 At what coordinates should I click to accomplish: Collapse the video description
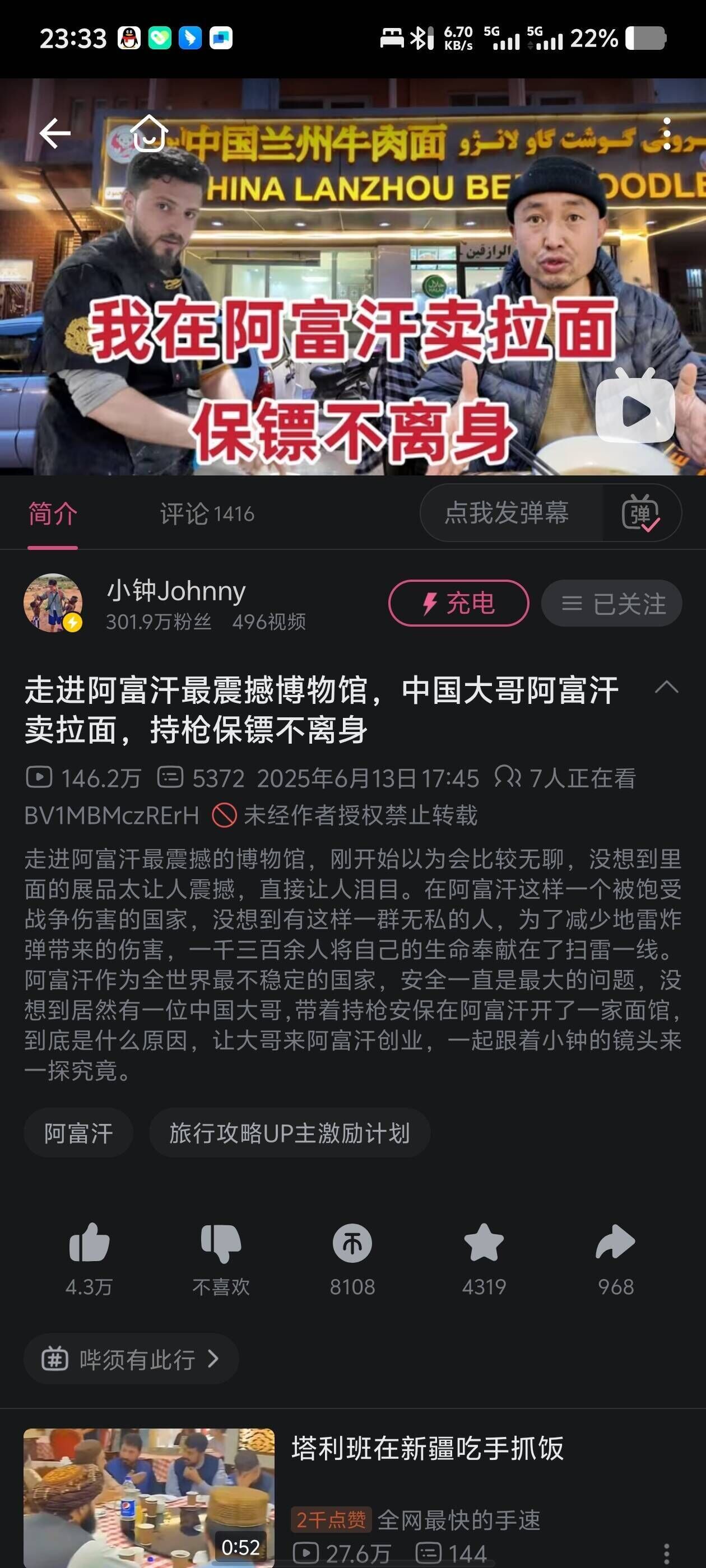tap(666, 688)
